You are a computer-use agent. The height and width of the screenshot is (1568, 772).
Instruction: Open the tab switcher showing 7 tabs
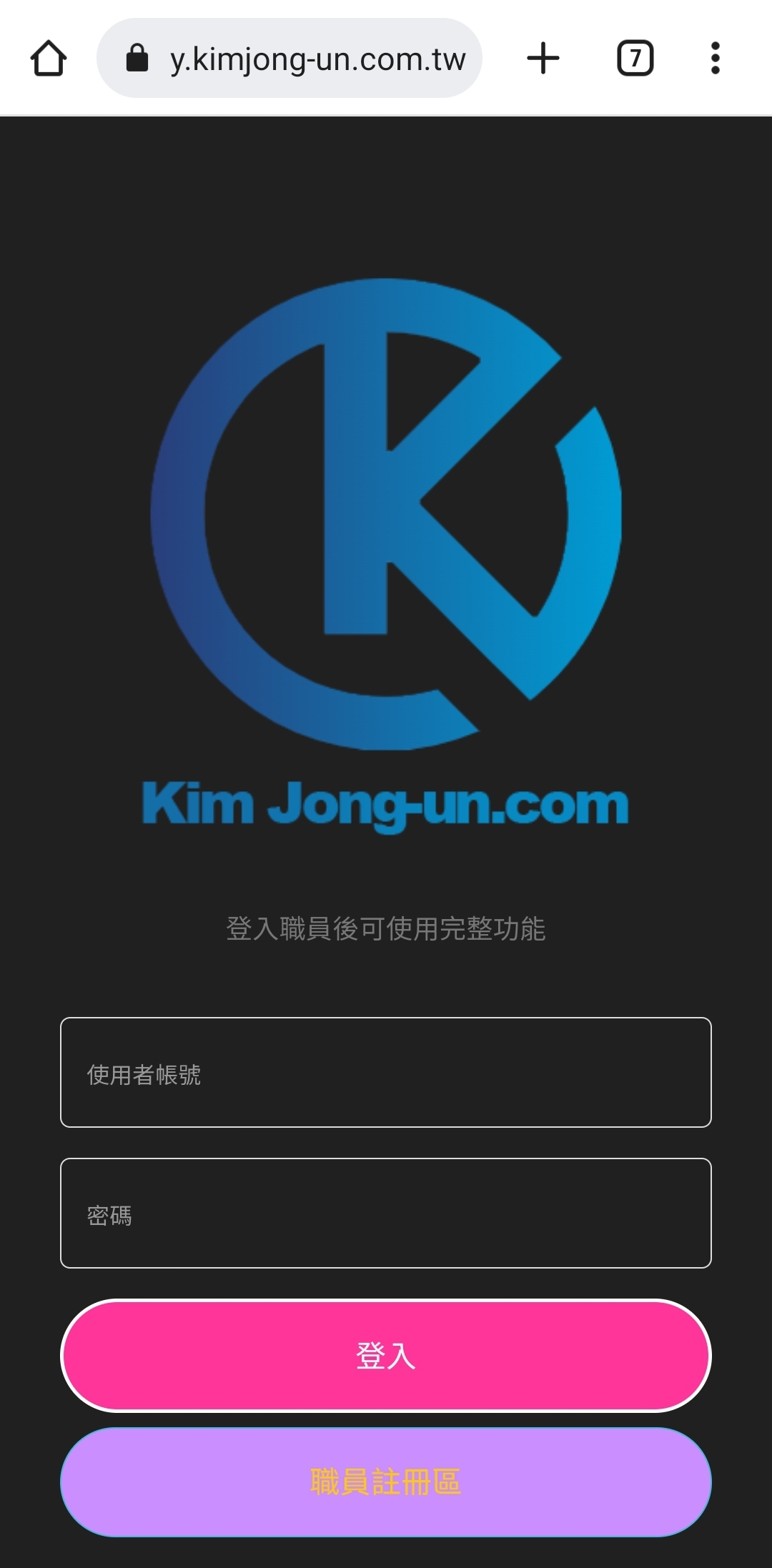pyautogui.click(x=635, y=59)
